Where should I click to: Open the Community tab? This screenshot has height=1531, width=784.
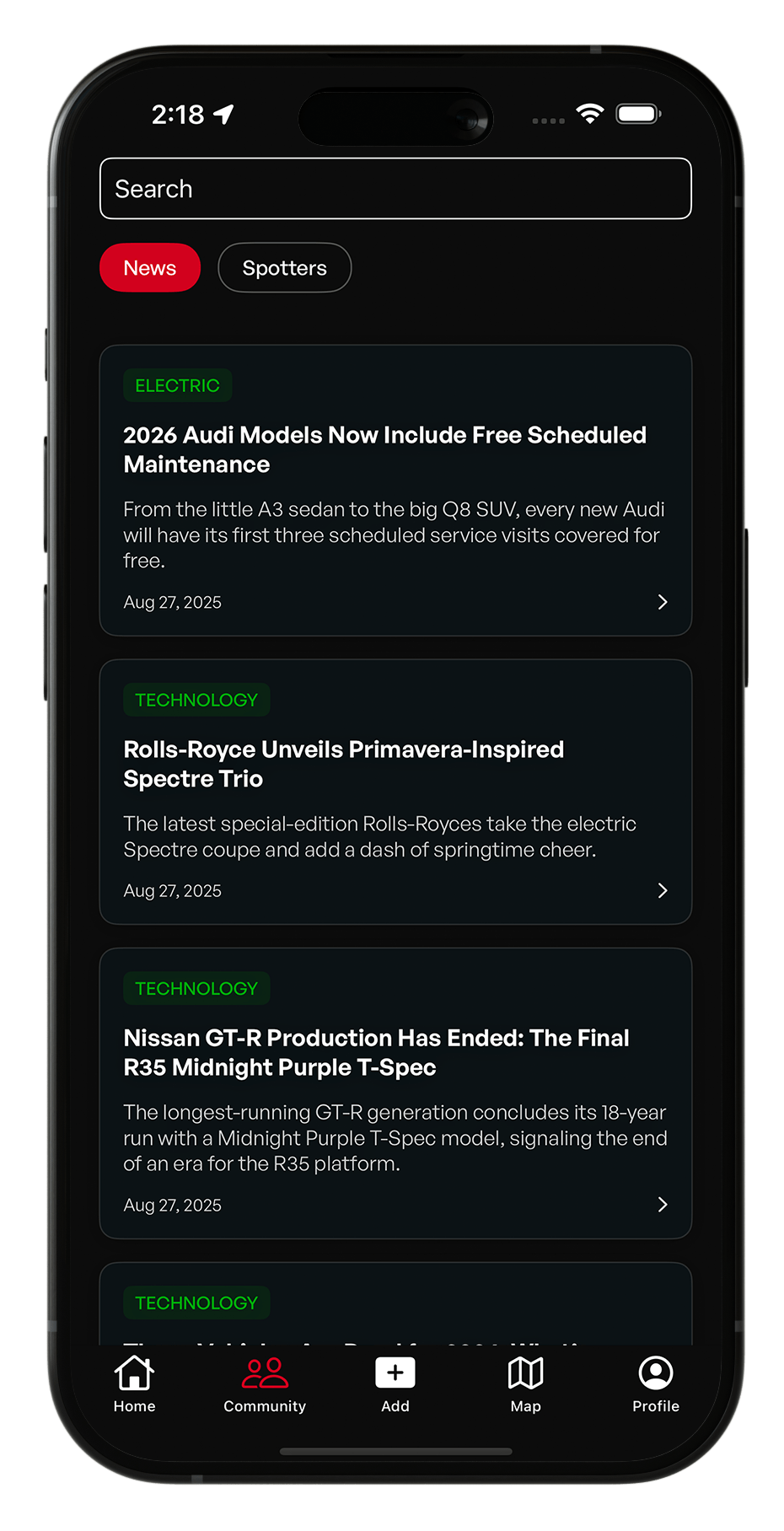265,1384
